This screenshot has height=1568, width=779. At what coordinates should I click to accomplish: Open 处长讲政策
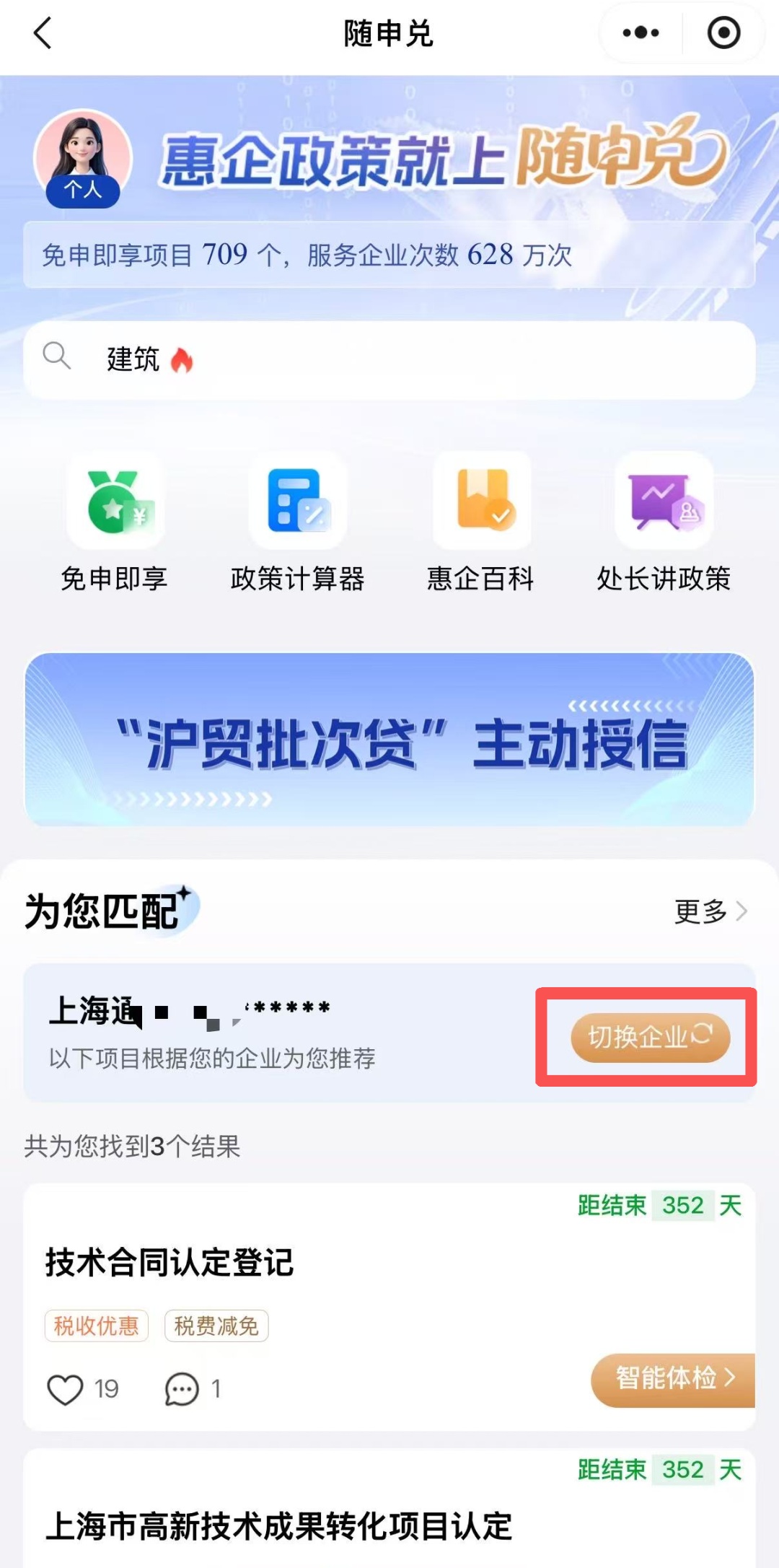[664, 522]
